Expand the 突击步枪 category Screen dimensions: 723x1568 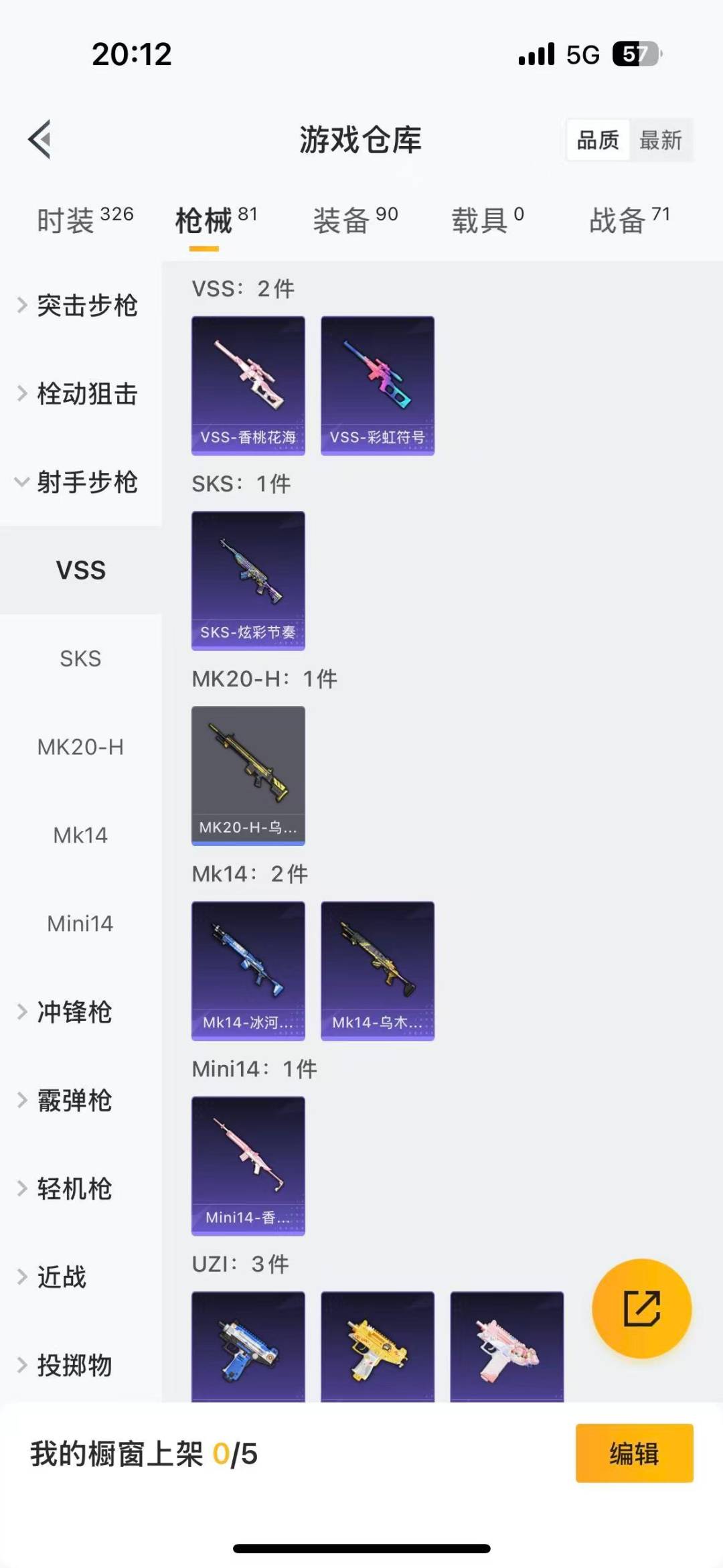[x=87, y=306]
